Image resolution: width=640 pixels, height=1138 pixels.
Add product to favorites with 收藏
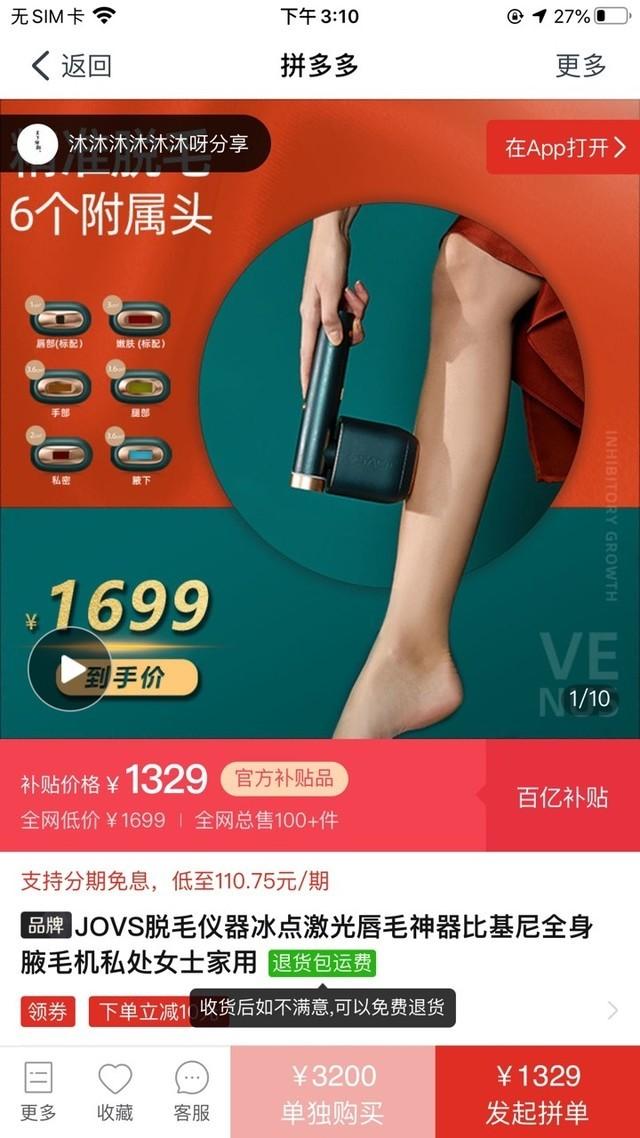[115, 1092]
